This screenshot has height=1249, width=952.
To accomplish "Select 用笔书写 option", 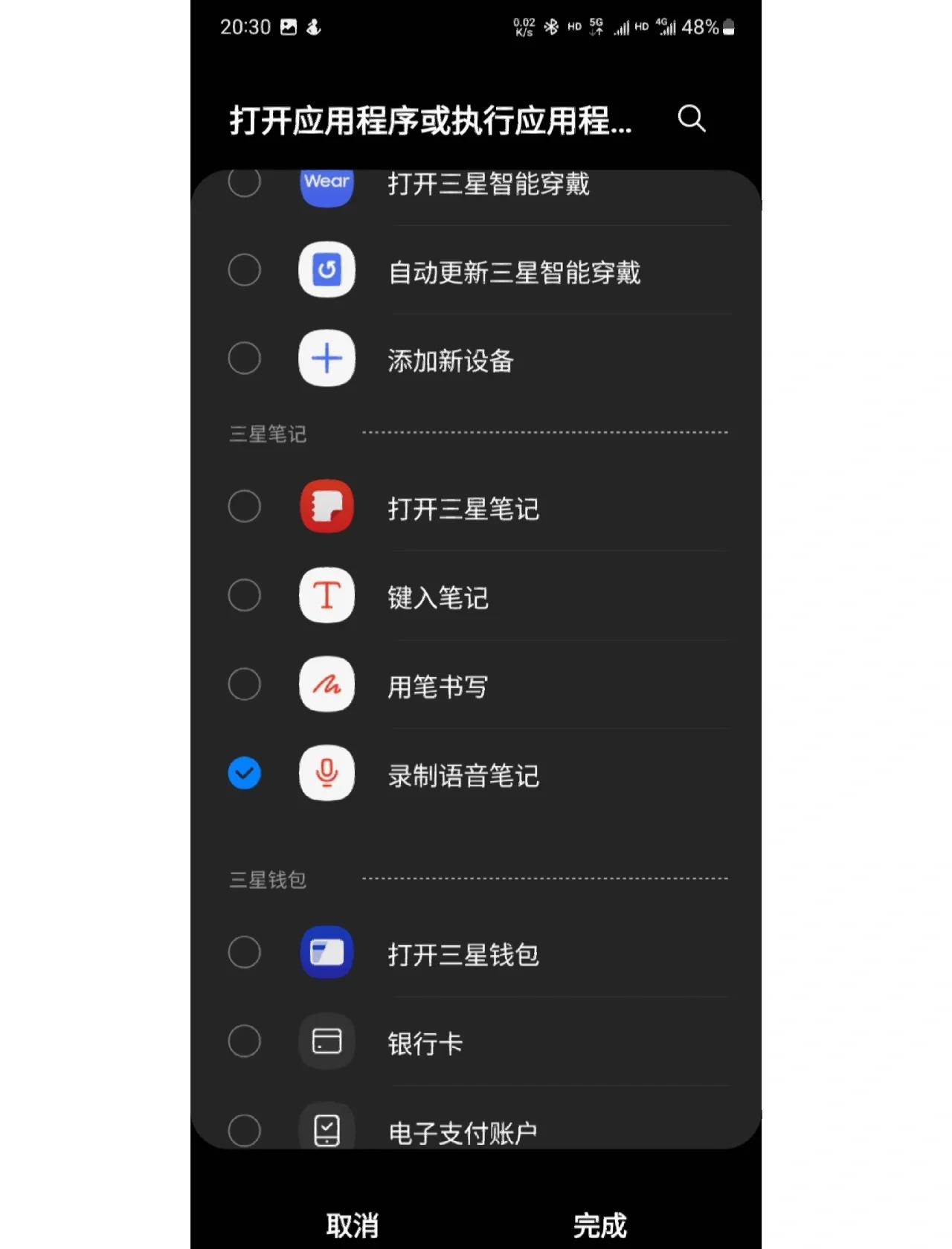I will 245,684.
